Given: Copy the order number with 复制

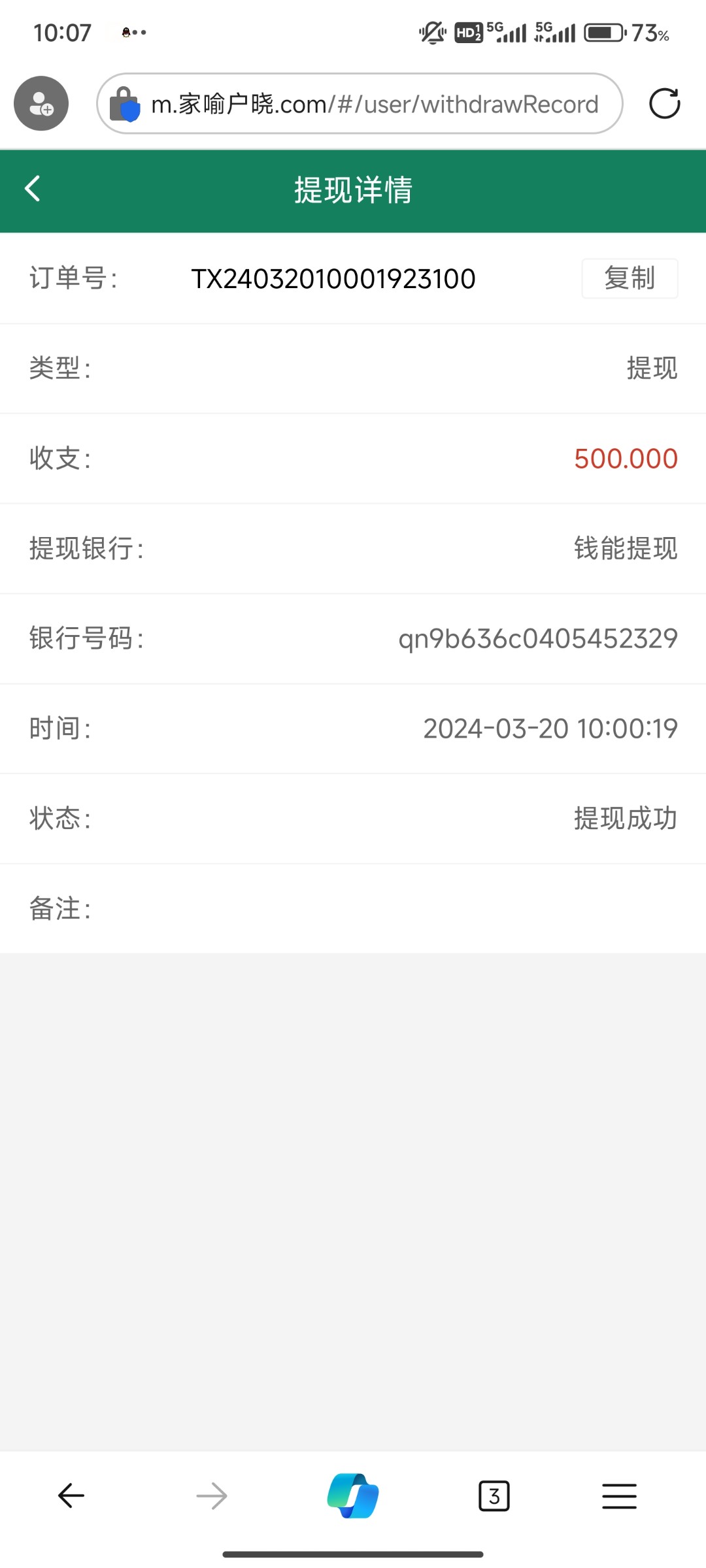Looking at the screenshot, I should (630, 278).
